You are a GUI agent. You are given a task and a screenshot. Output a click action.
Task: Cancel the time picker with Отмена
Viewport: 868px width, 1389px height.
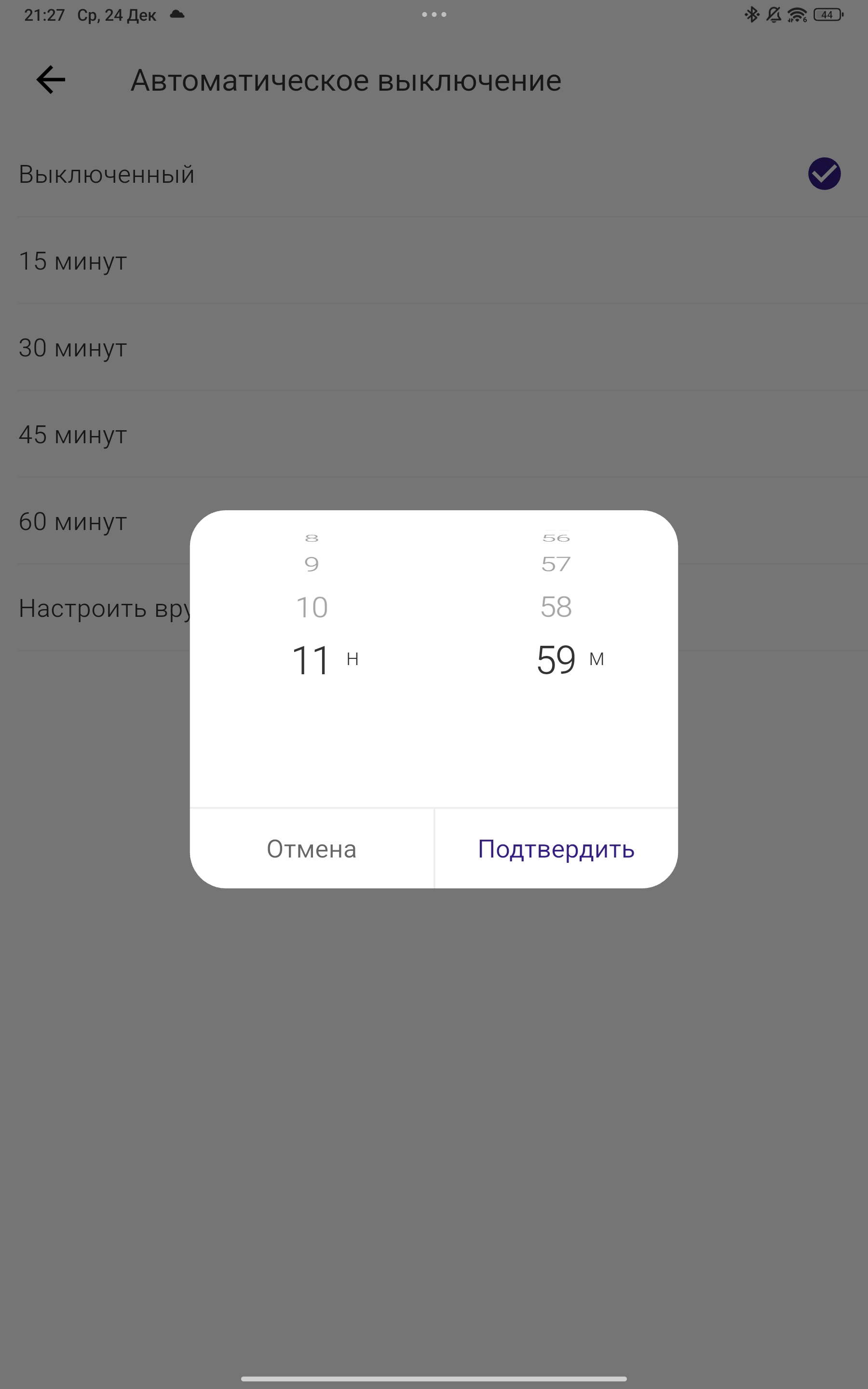click(x=312, y=849)
